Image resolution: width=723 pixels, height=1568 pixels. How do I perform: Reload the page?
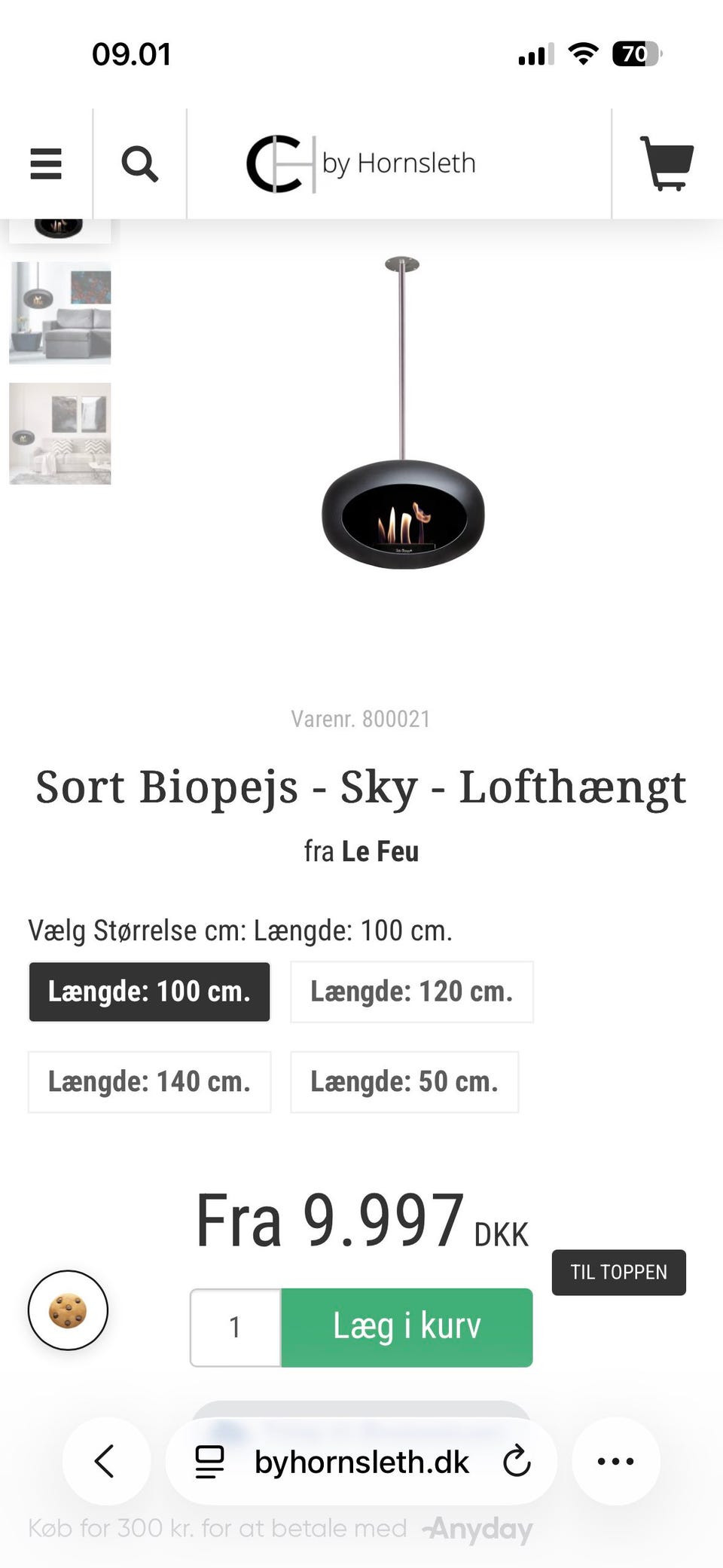(517, 1462)
